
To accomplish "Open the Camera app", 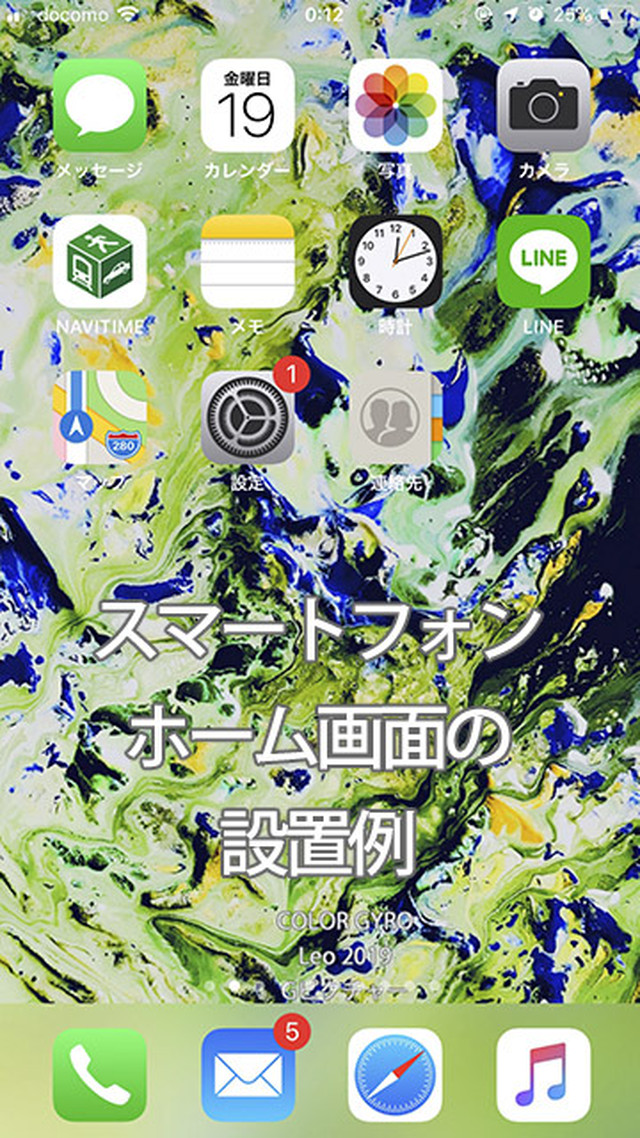I will click(543, 105).
